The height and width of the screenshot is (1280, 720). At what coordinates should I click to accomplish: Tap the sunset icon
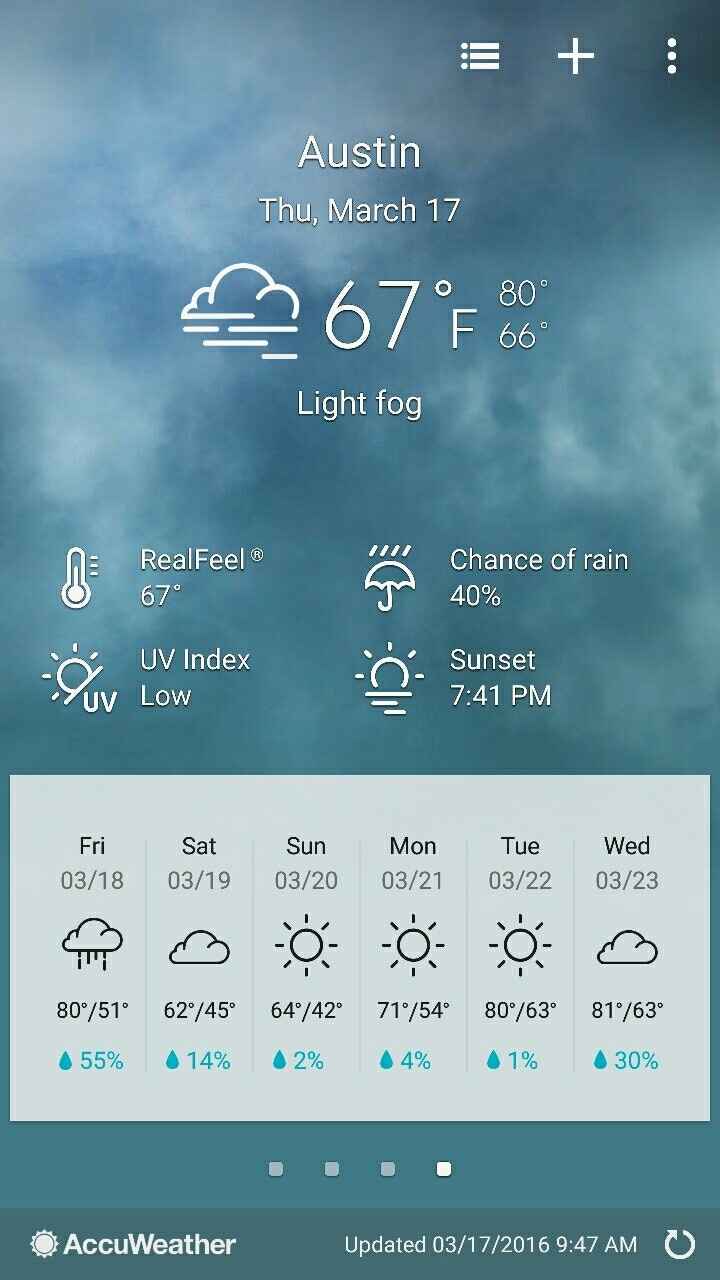(390, 676)
